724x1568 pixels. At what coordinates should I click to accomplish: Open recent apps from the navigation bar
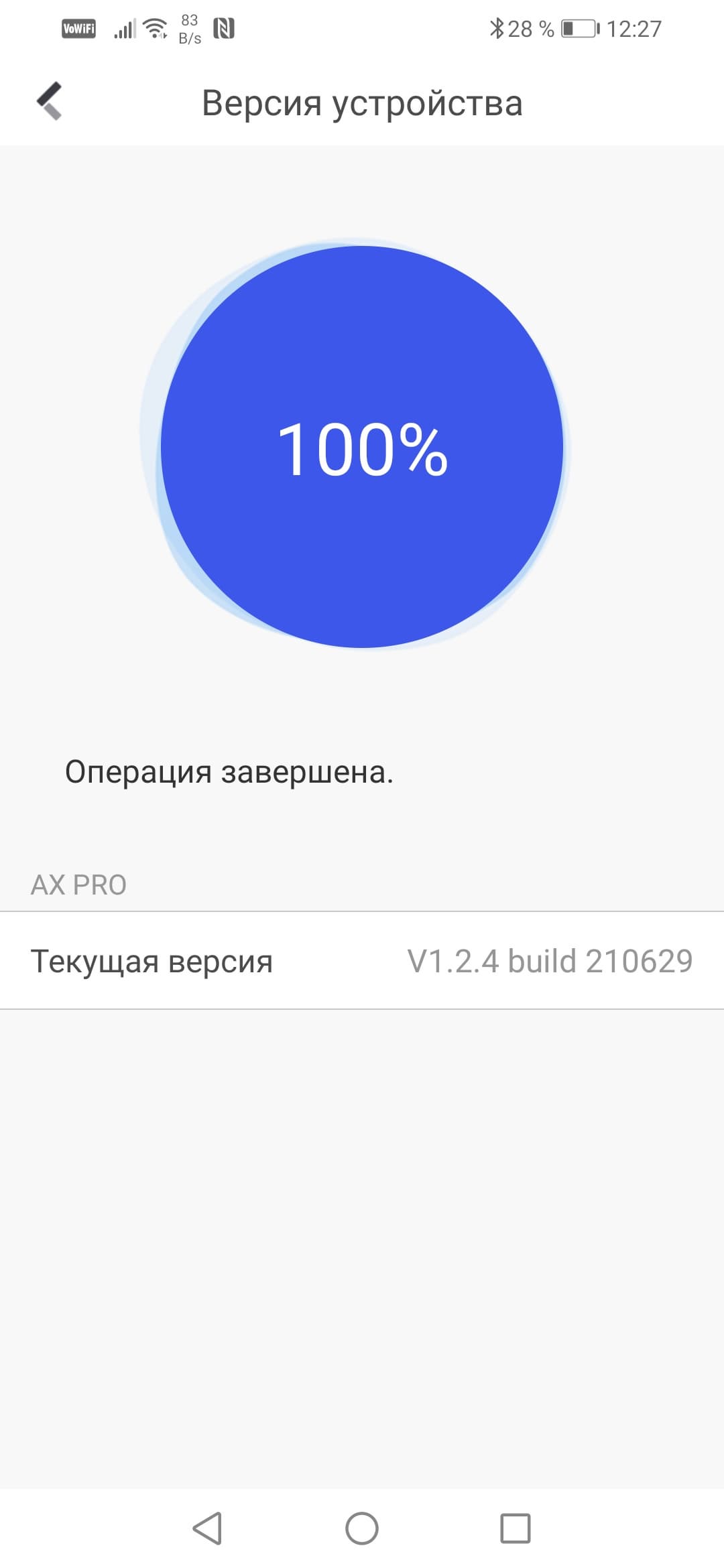pyautogui.click(x=516, y=1528)
